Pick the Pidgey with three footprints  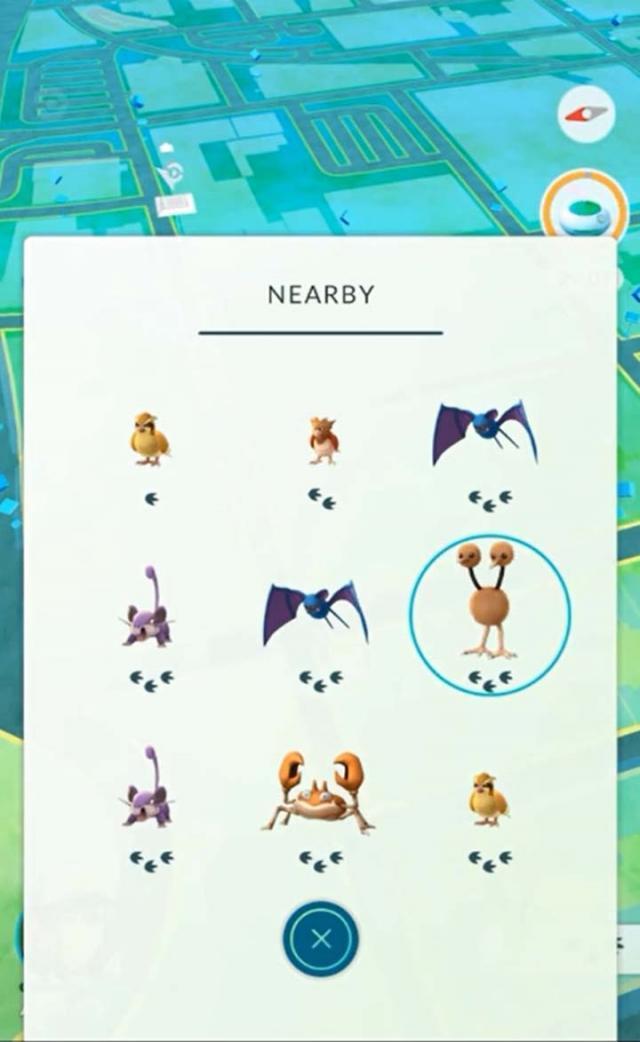click(x=488, y=799)
